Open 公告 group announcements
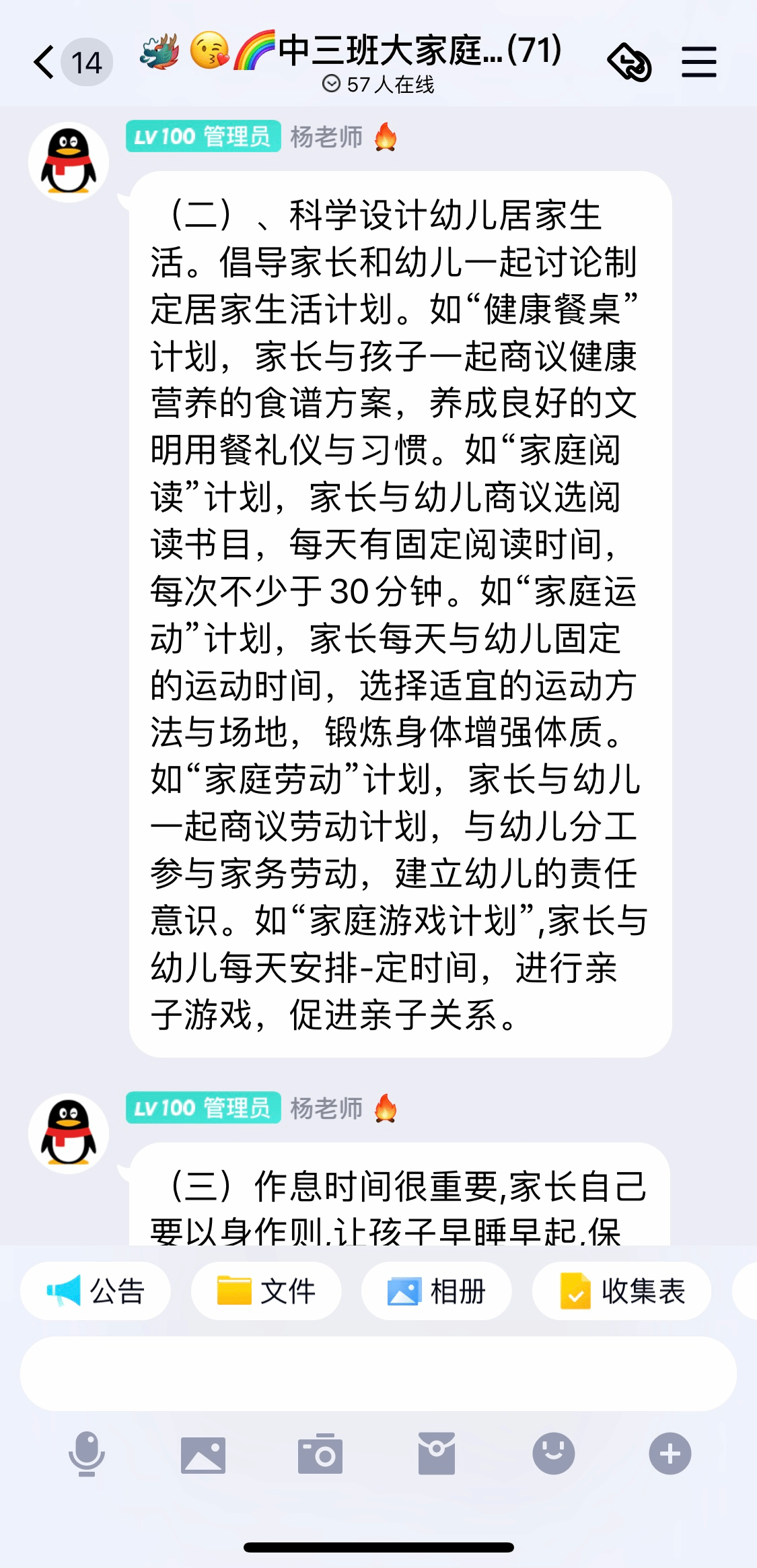Screen dimensions: 757x1568 96,1291
